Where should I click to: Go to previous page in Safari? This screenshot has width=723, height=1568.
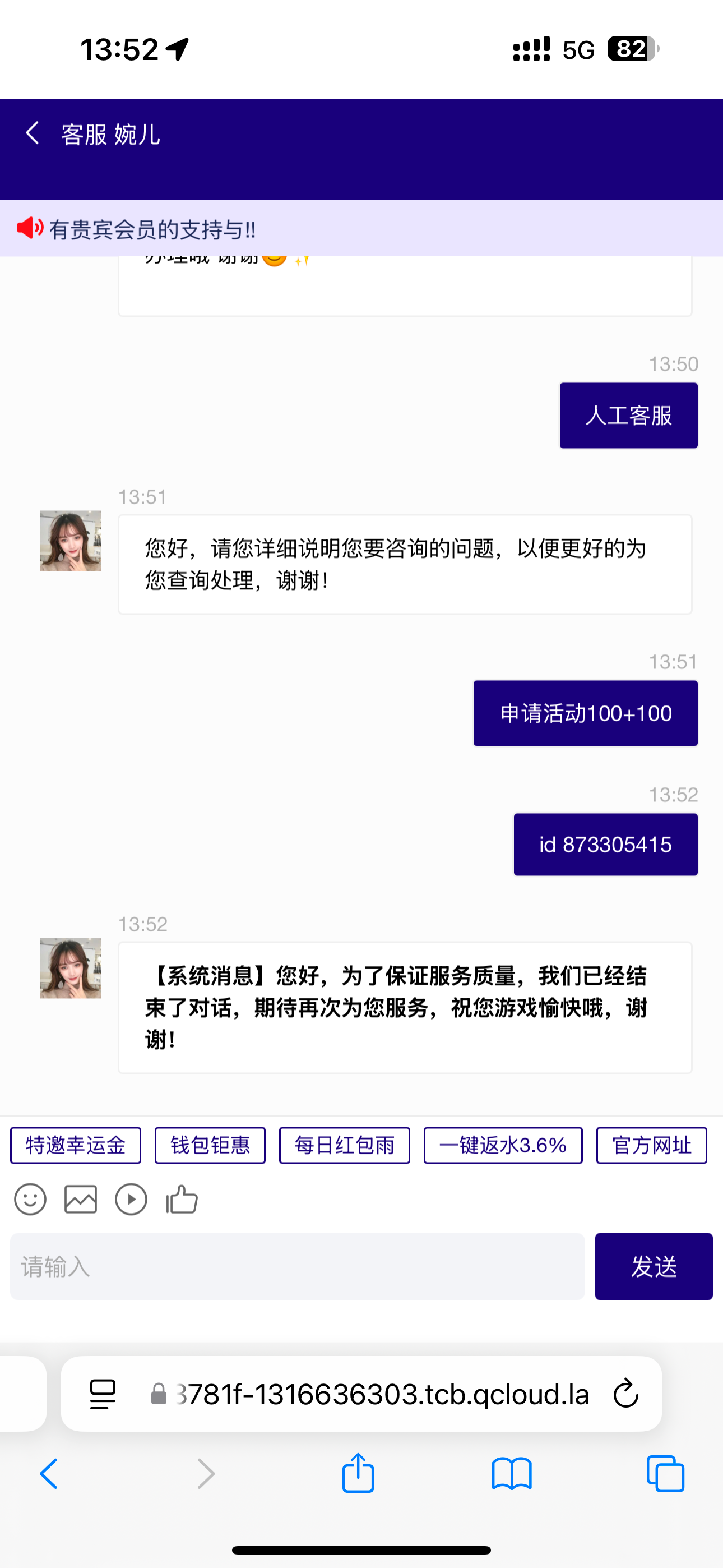pyautogui.click(x=49, y=1474)
